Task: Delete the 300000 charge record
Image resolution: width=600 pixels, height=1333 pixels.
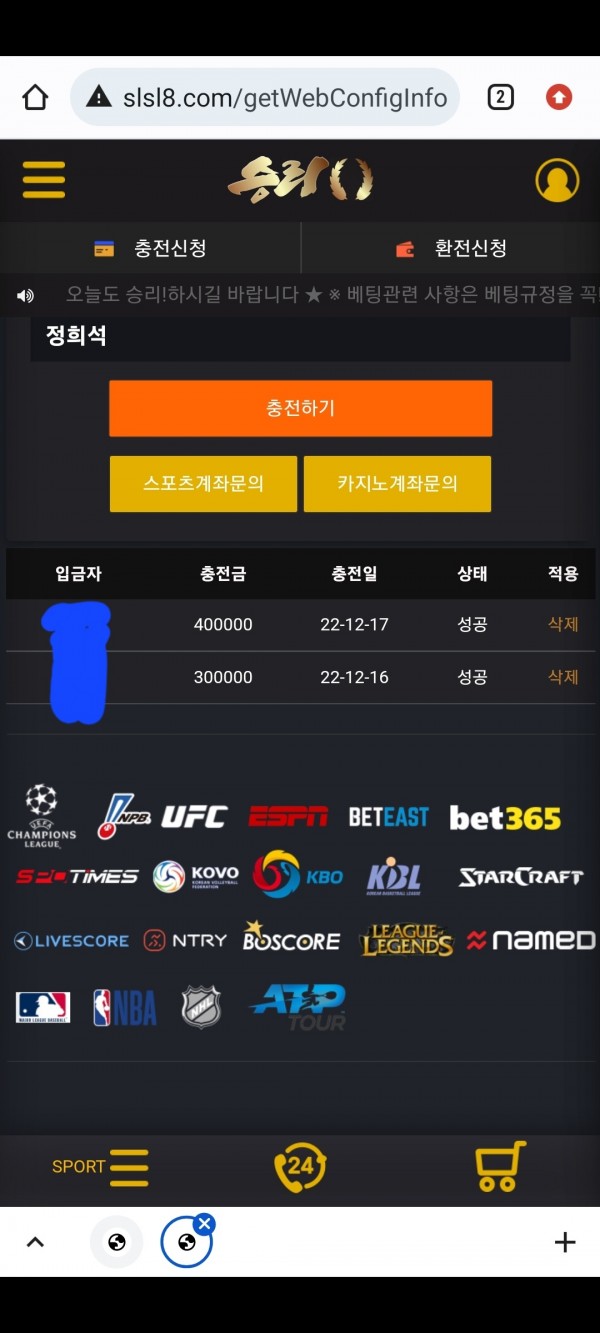Action: 563,677
